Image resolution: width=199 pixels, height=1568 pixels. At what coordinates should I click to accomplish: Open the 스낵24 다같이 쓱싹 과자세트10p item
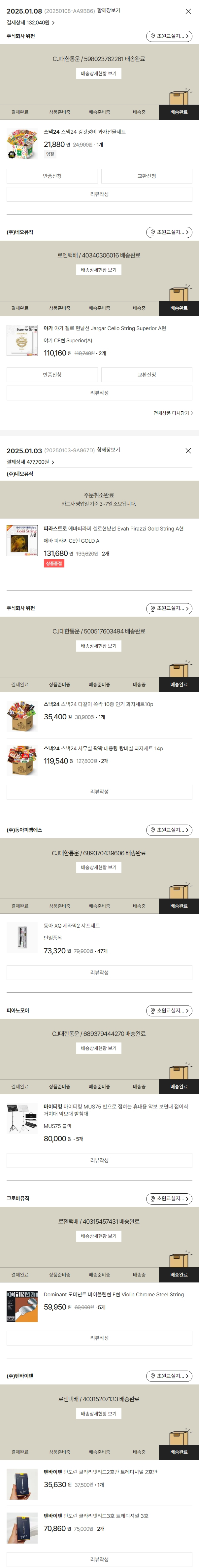(99, 704)
